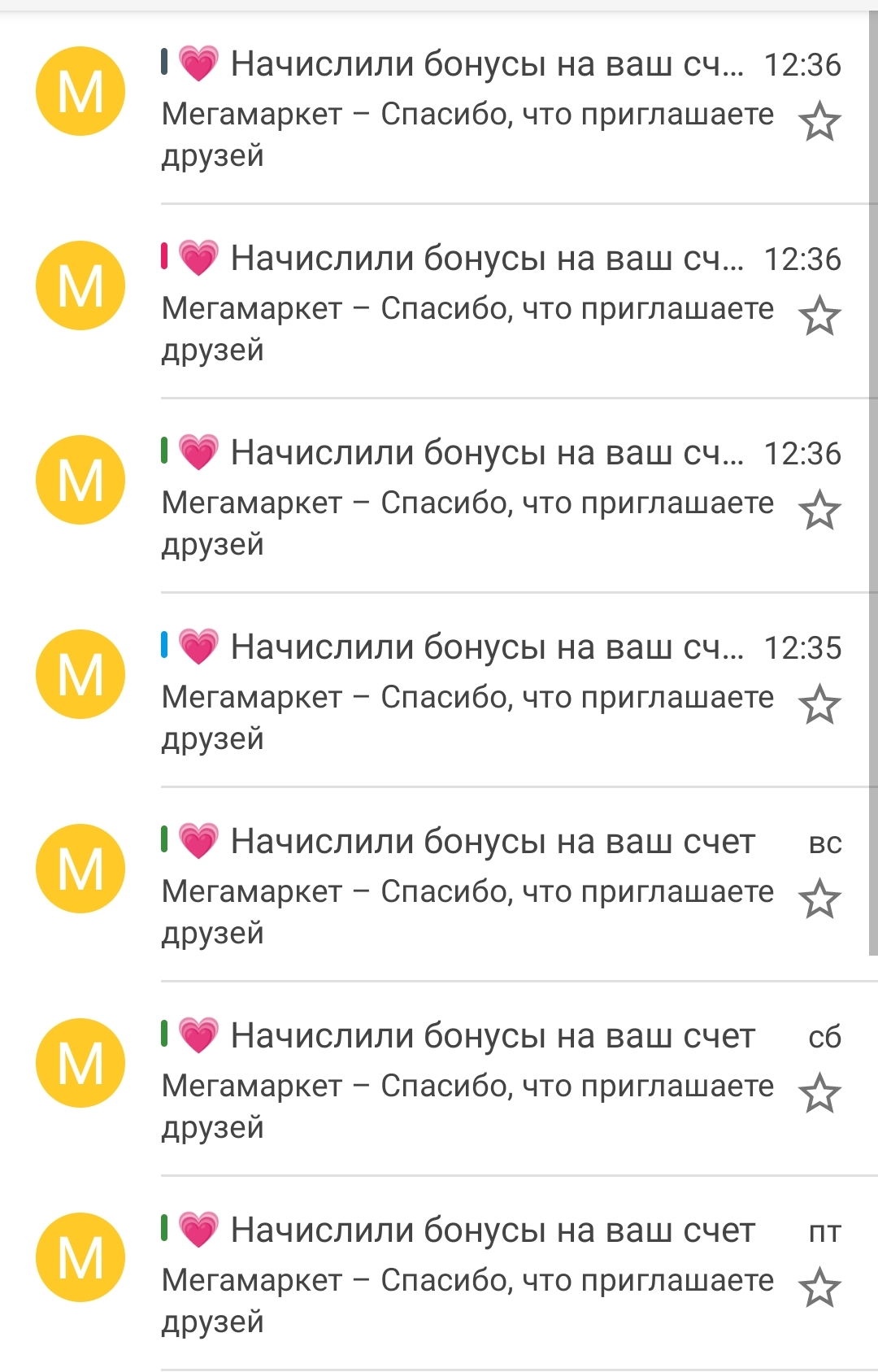Open the 12:35 Мегамаркет bonus email
This screenshot has height=1372, width=878.
point(439,690)
